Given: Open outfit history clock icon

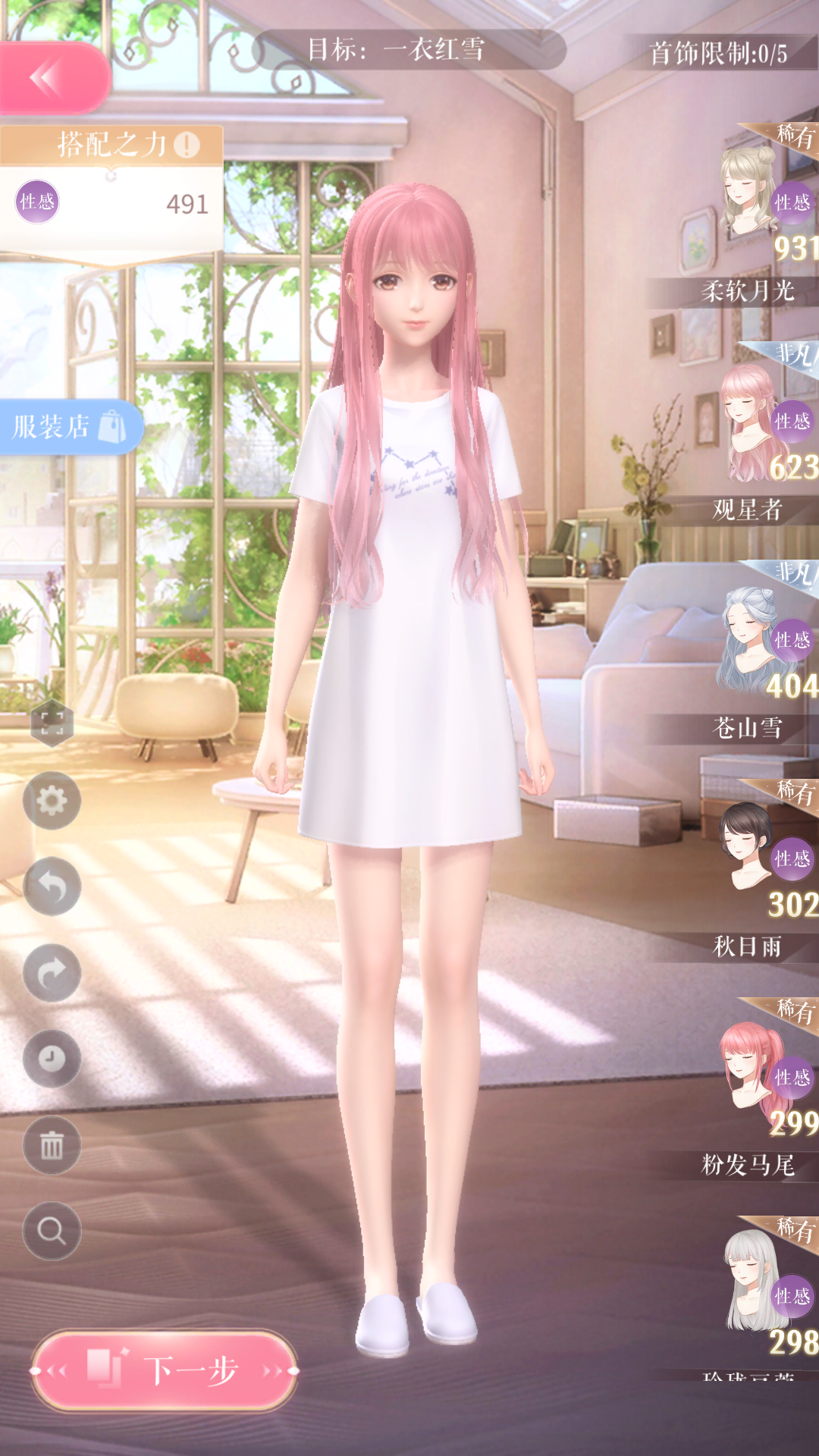Looking at the screenshot, I should [x=52, y=1059].
